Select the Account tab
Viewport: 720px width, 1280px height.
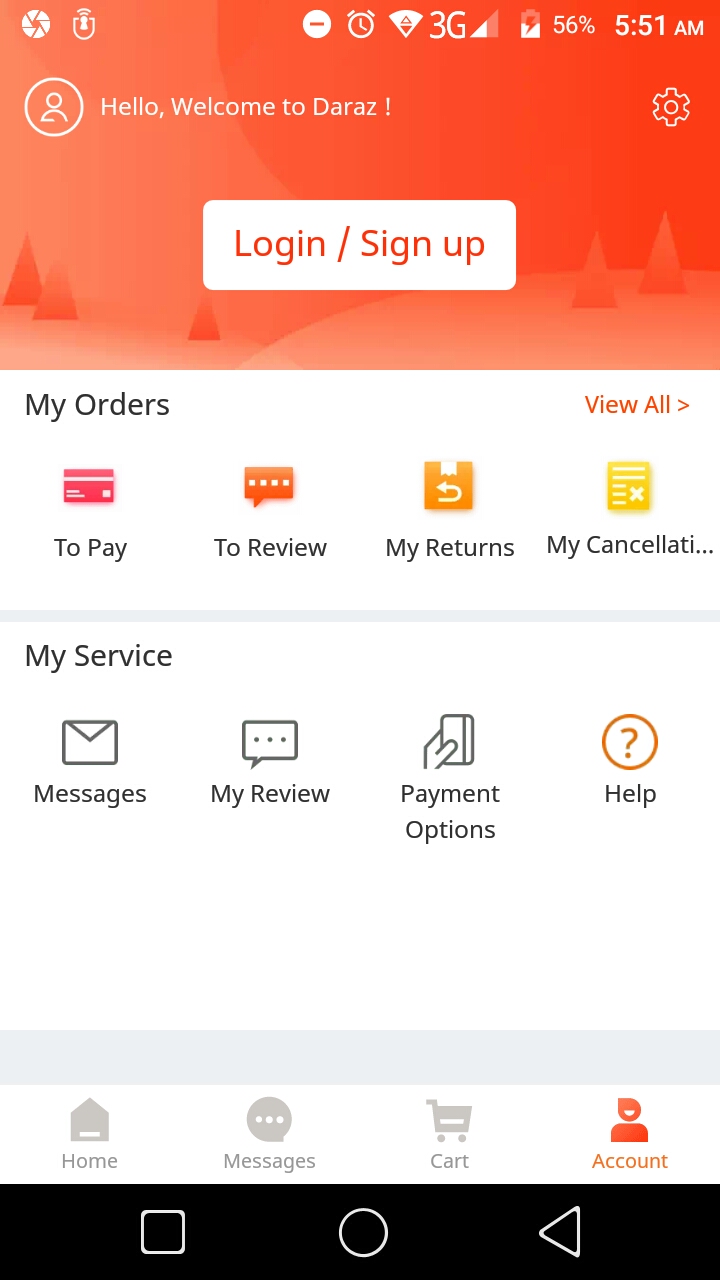pyautogui.click(x=629, y=1134)
